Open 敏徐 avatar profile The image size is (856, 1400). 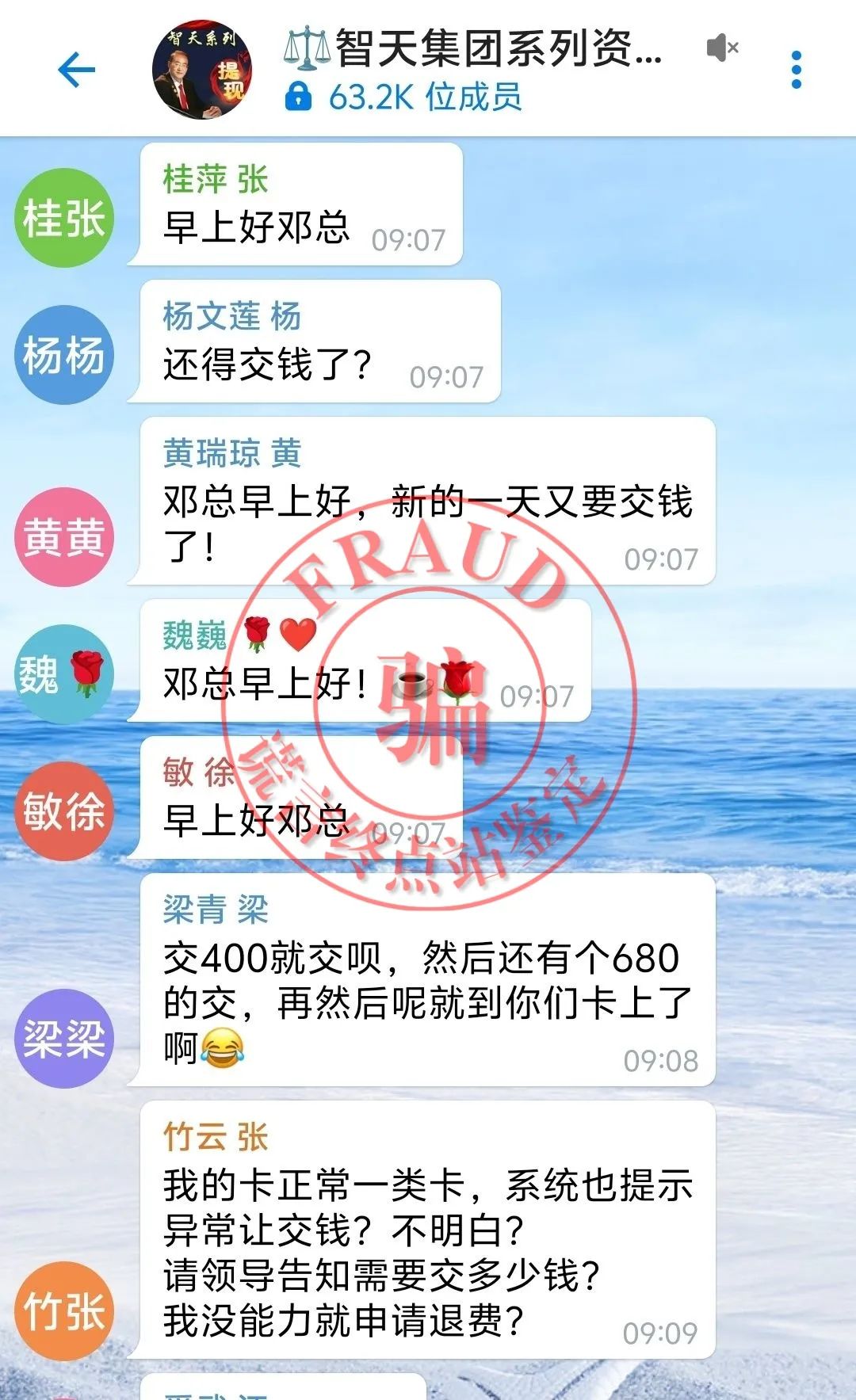(x=64, y=811)
